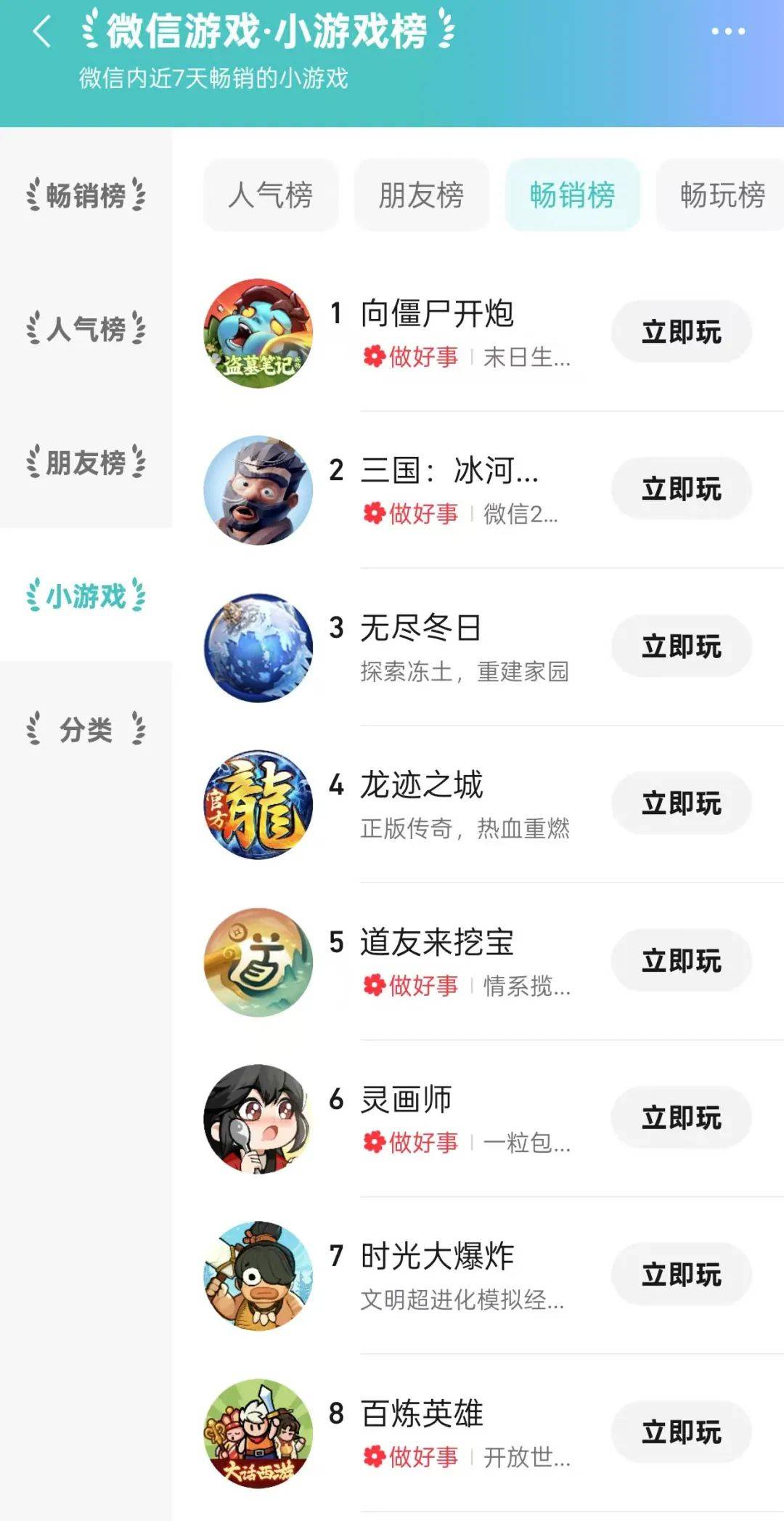Viewport: 784px width, 1521px height.
Task: Play 向僵尸开炮 with 立即玩
Action: [681, 332]
